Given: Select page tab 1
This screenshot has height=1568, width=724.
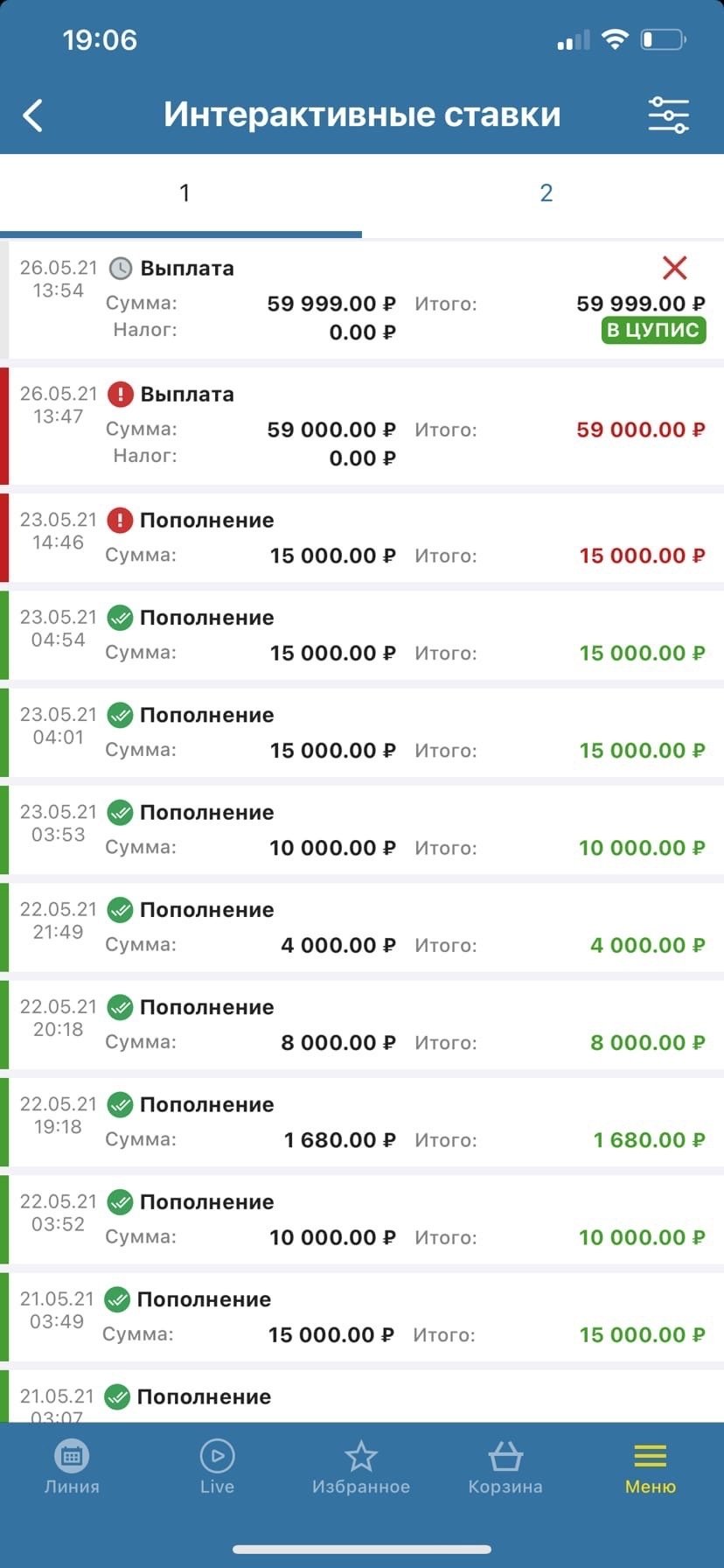Looking at the screenshot, I should coord(184,193).
